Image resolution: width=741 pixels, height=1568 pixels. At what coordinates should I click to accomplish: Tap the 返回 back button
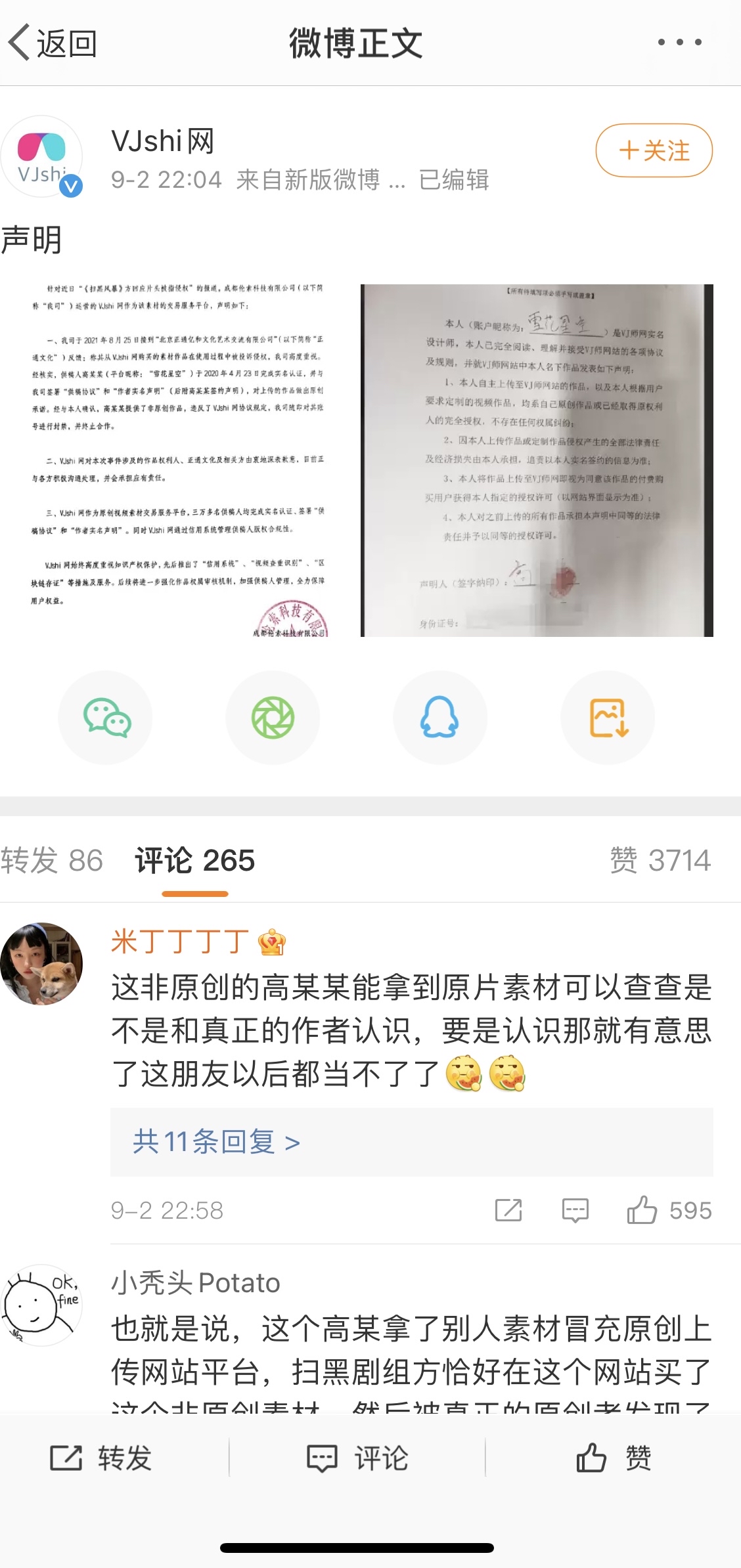coord(53,43)
